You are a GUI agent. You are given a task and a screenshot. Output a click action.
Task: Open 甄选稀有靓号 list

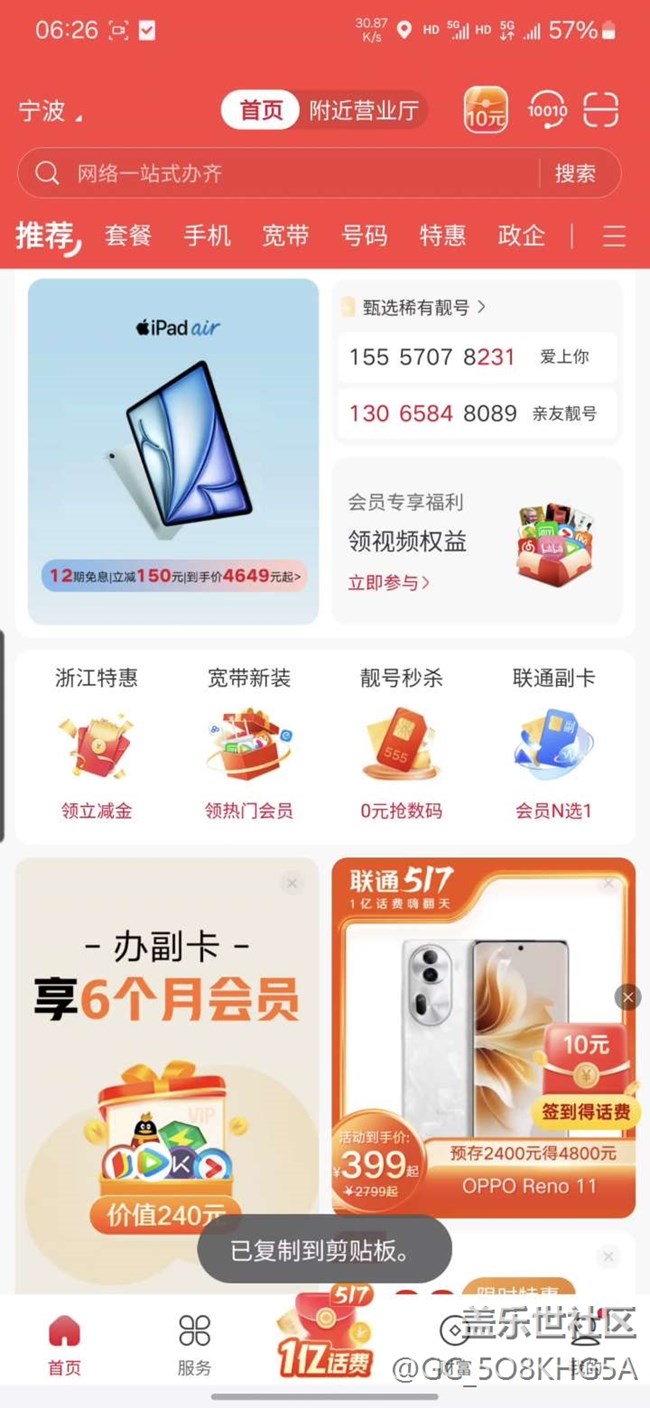tap(416, 307)
